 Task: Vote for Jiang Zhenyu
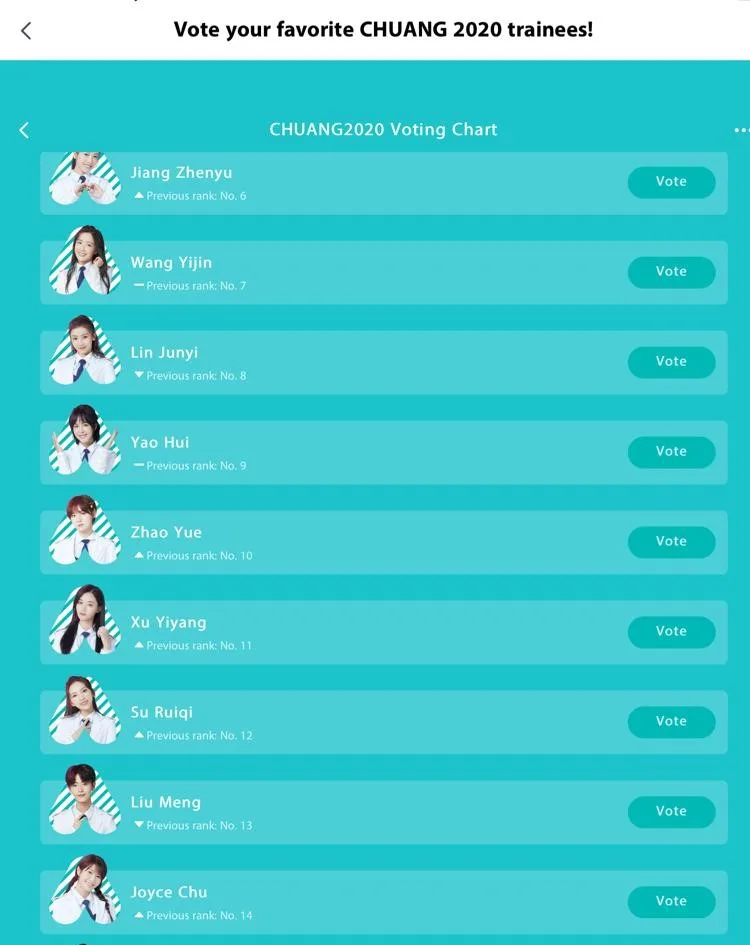(x=671, y=182)
